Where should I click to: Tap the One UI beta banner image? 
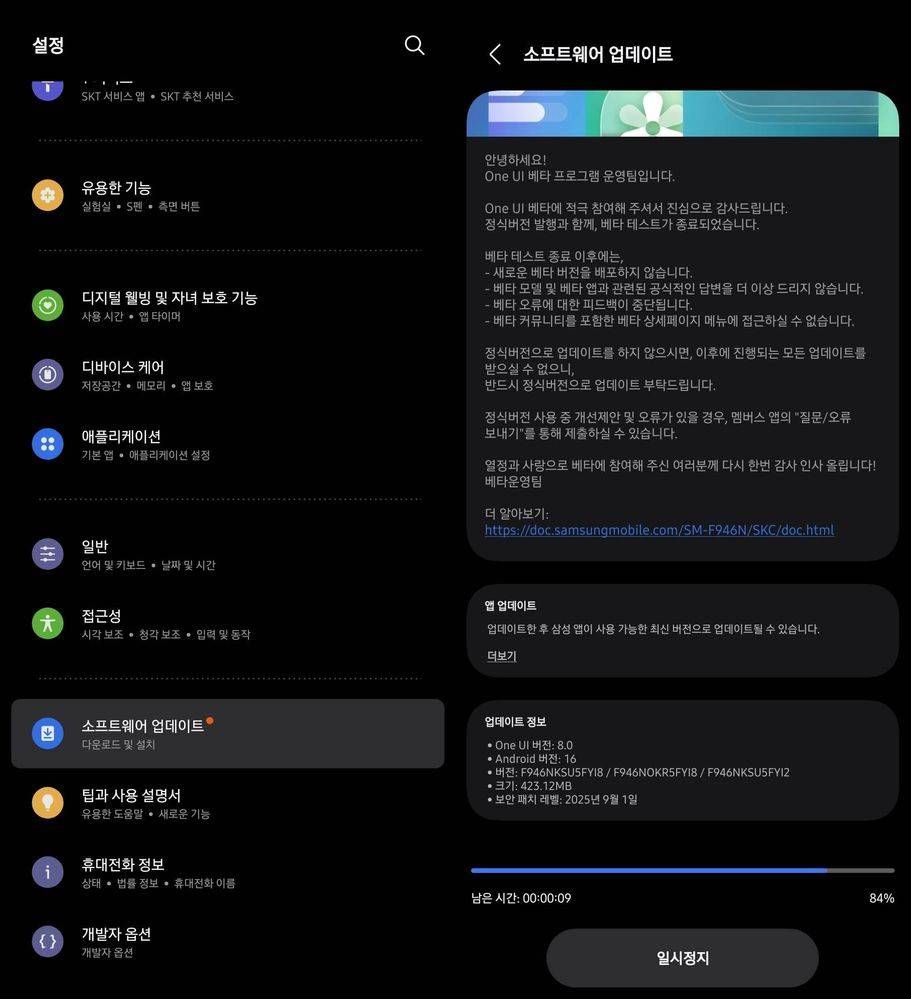pos(683,113)
